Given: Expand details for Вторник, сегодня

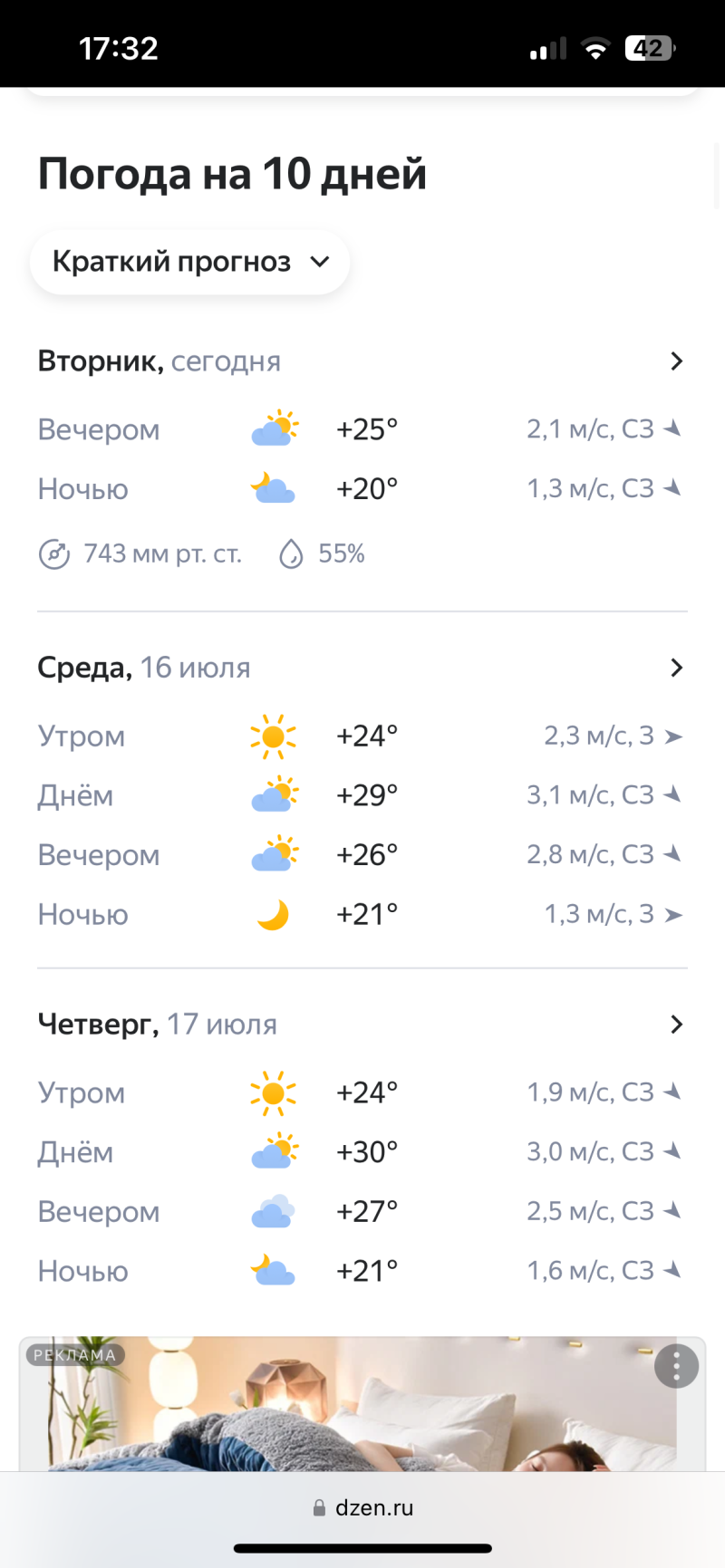Looking at the screenshot, I should click(x=676, y=361).
